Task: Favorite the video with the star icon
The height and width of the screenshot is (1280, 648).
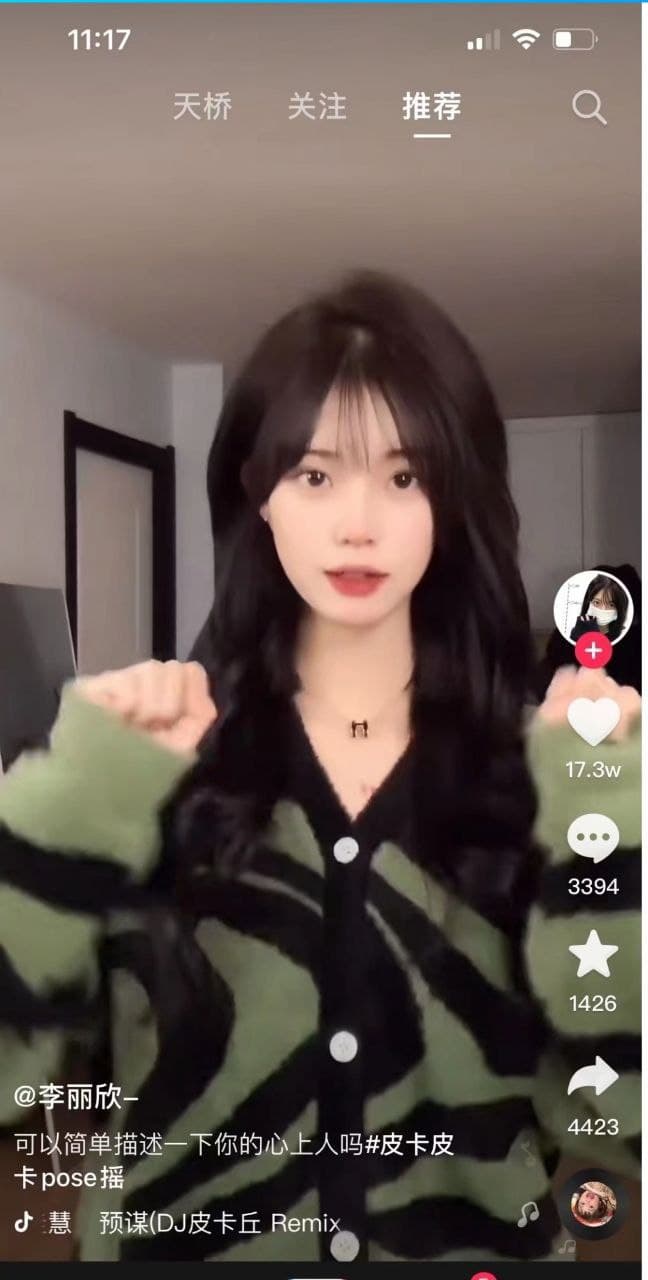Action: tap(593, 956)
